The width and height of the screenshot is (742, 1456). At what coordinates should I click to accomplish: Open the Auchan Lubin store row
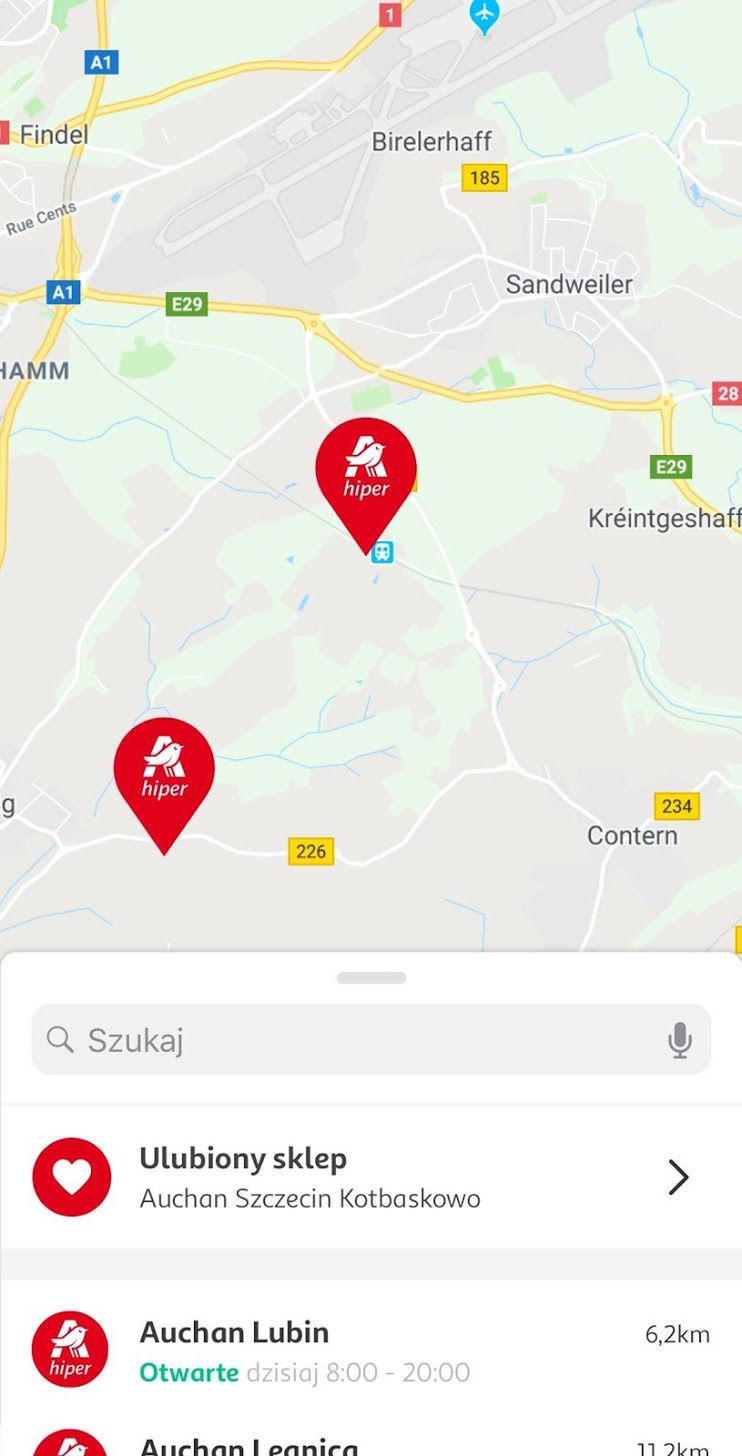(371, 1348)
